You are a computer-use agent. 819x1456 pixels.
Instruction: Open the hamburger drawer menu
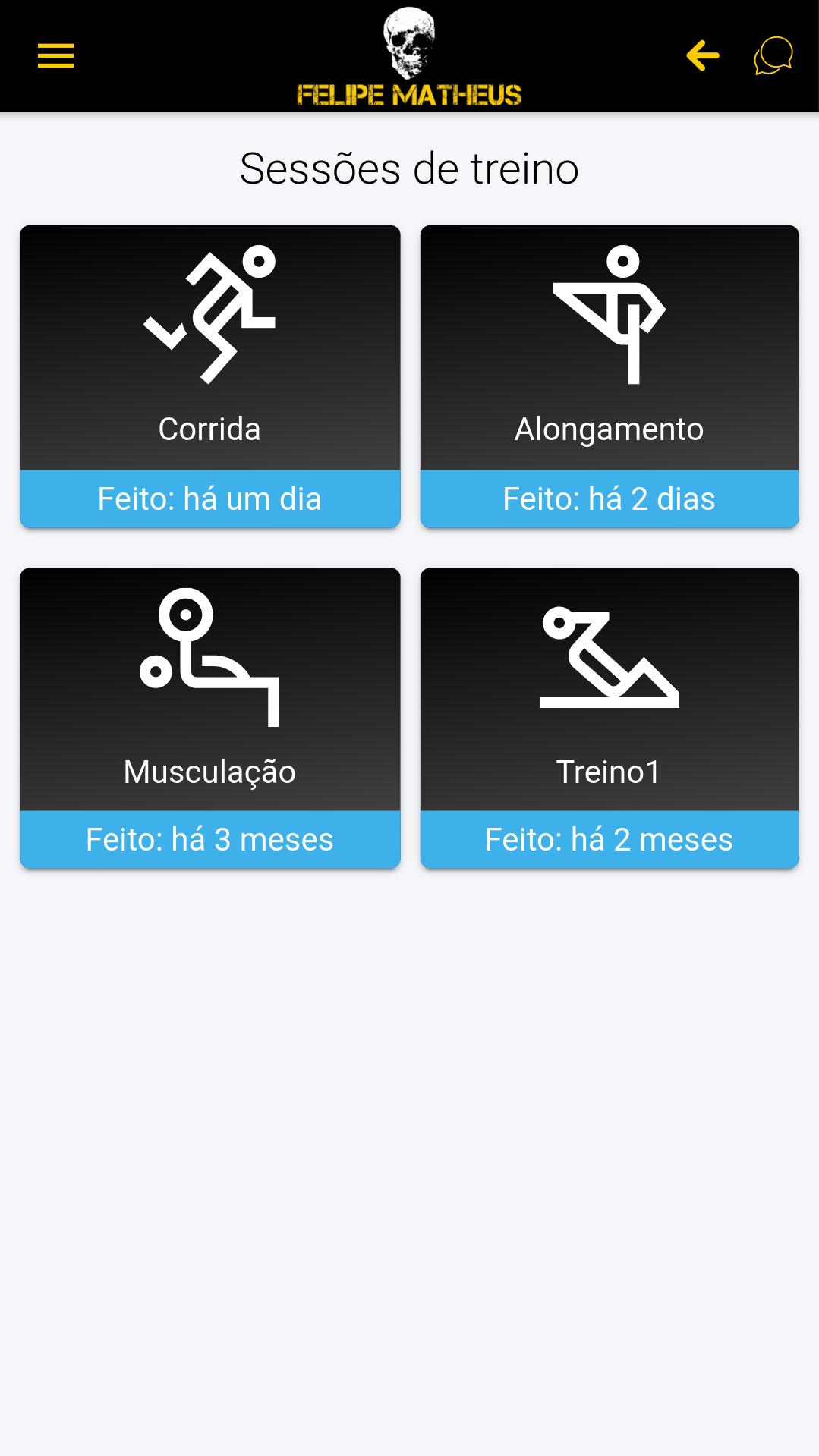click(55, 56)
